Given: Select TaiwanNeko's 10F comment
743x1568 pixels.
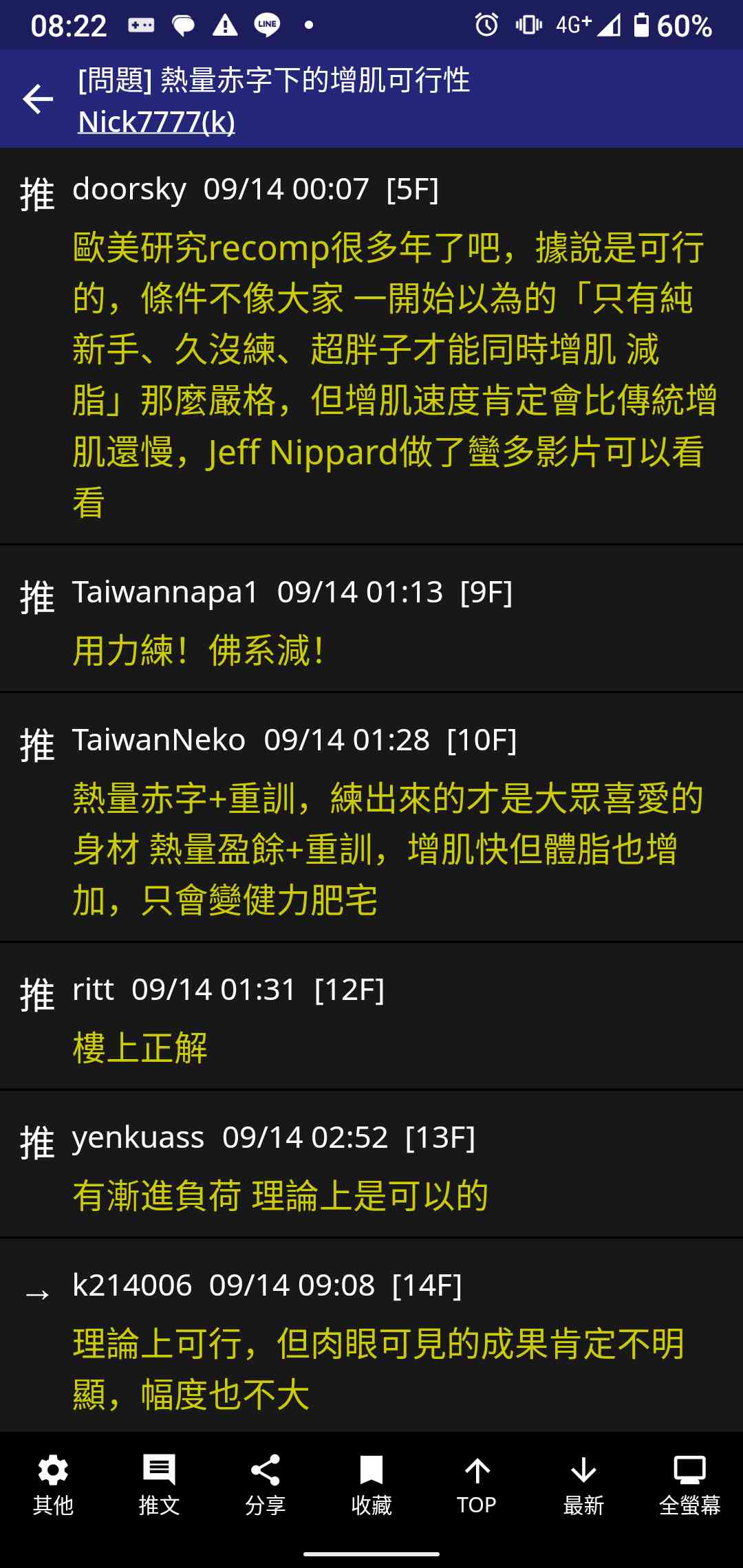Looking at the screenshot, I should coord(371,818).
